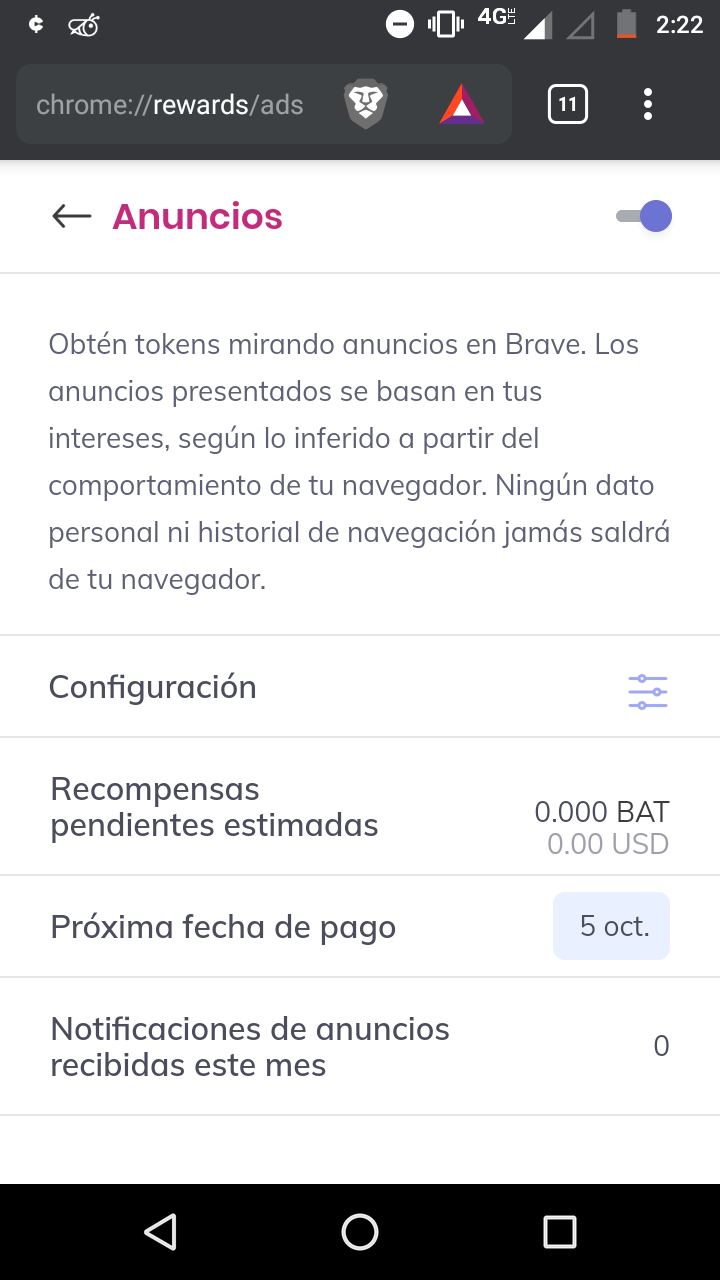Open the Brave Rewards triangle icon

coord(462,104)
